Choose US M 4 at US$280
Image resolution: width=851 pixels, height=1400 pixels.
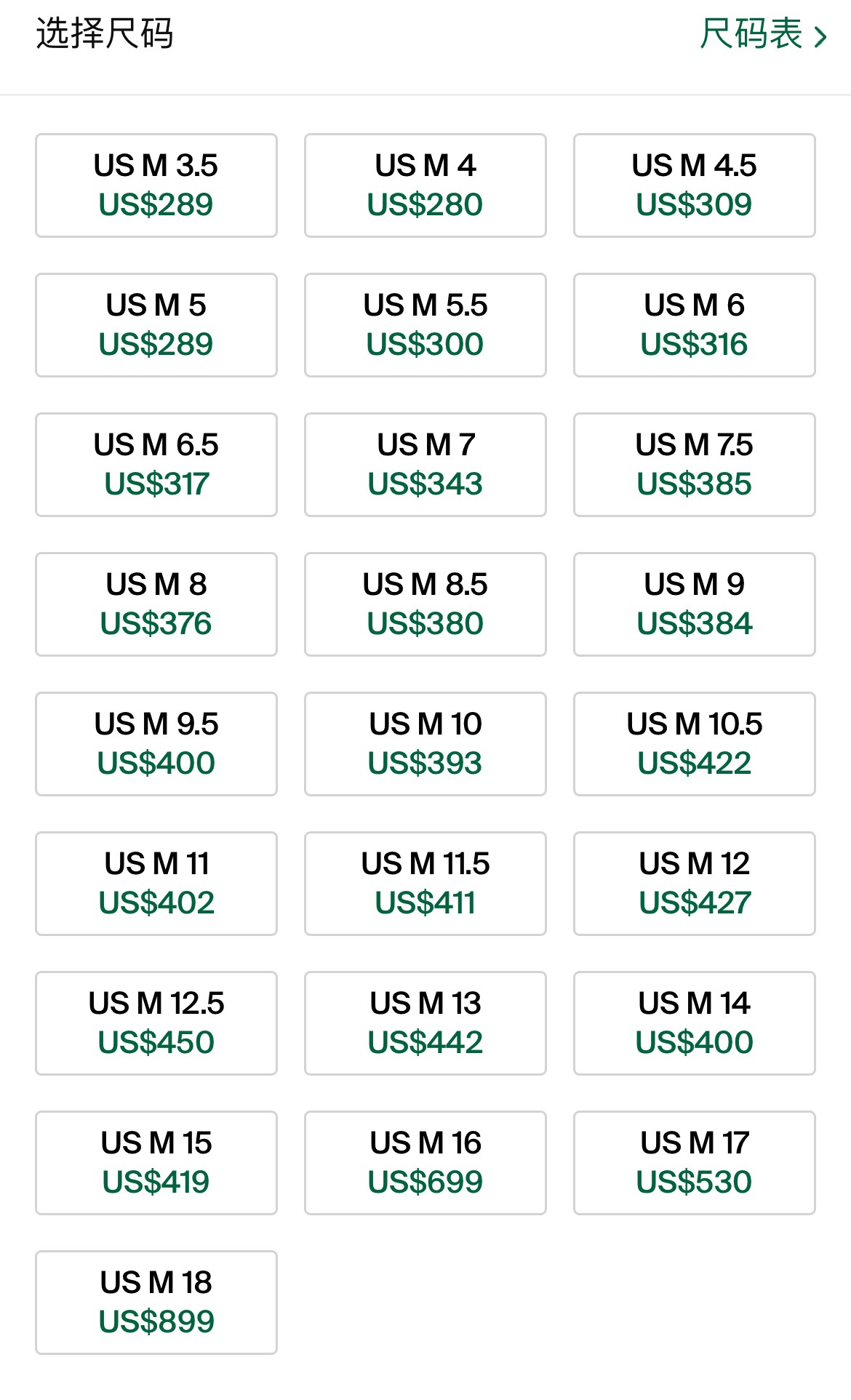click(425, 185)
